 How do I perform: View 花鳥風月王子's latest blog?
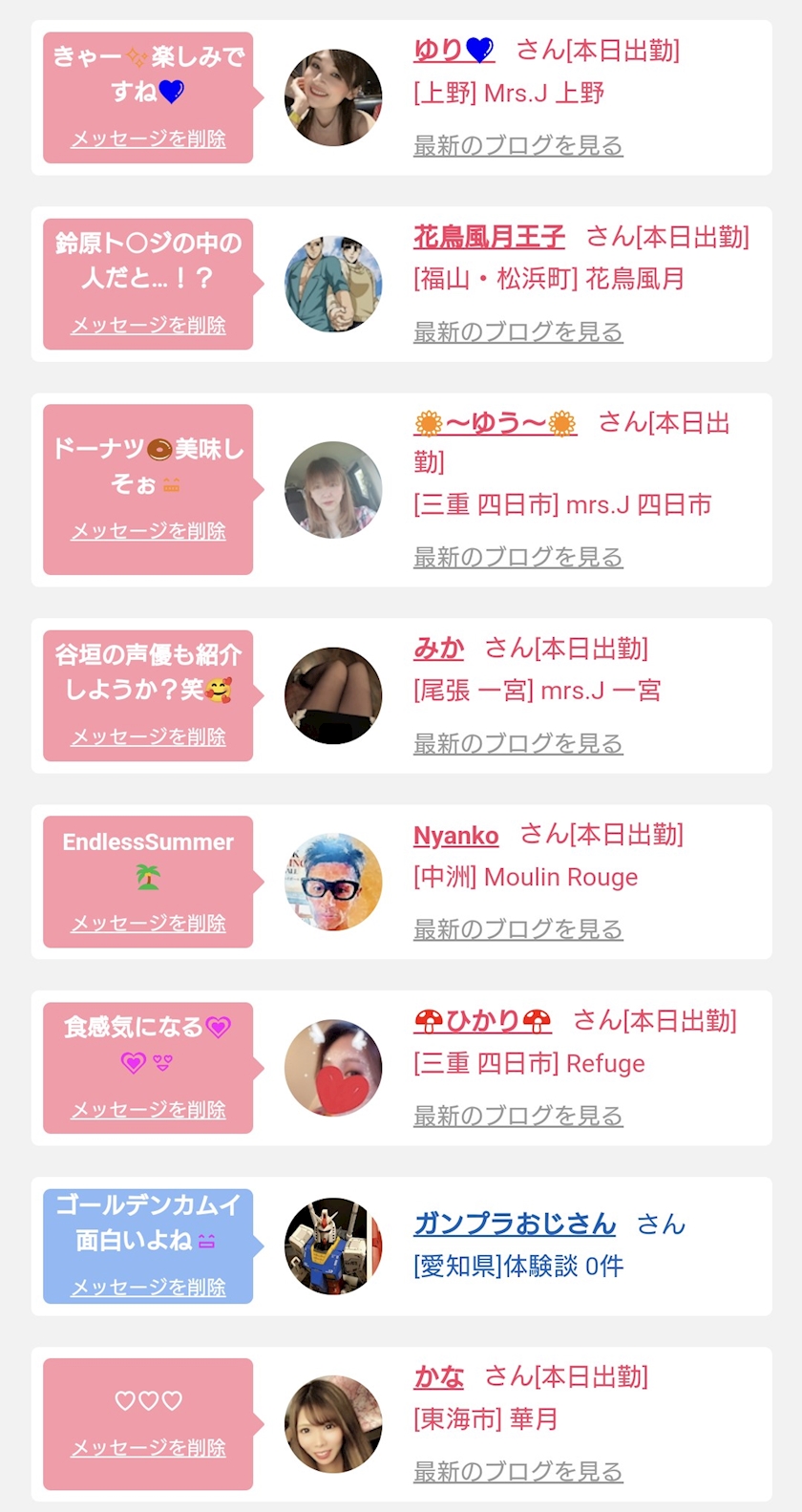point(517,331)
